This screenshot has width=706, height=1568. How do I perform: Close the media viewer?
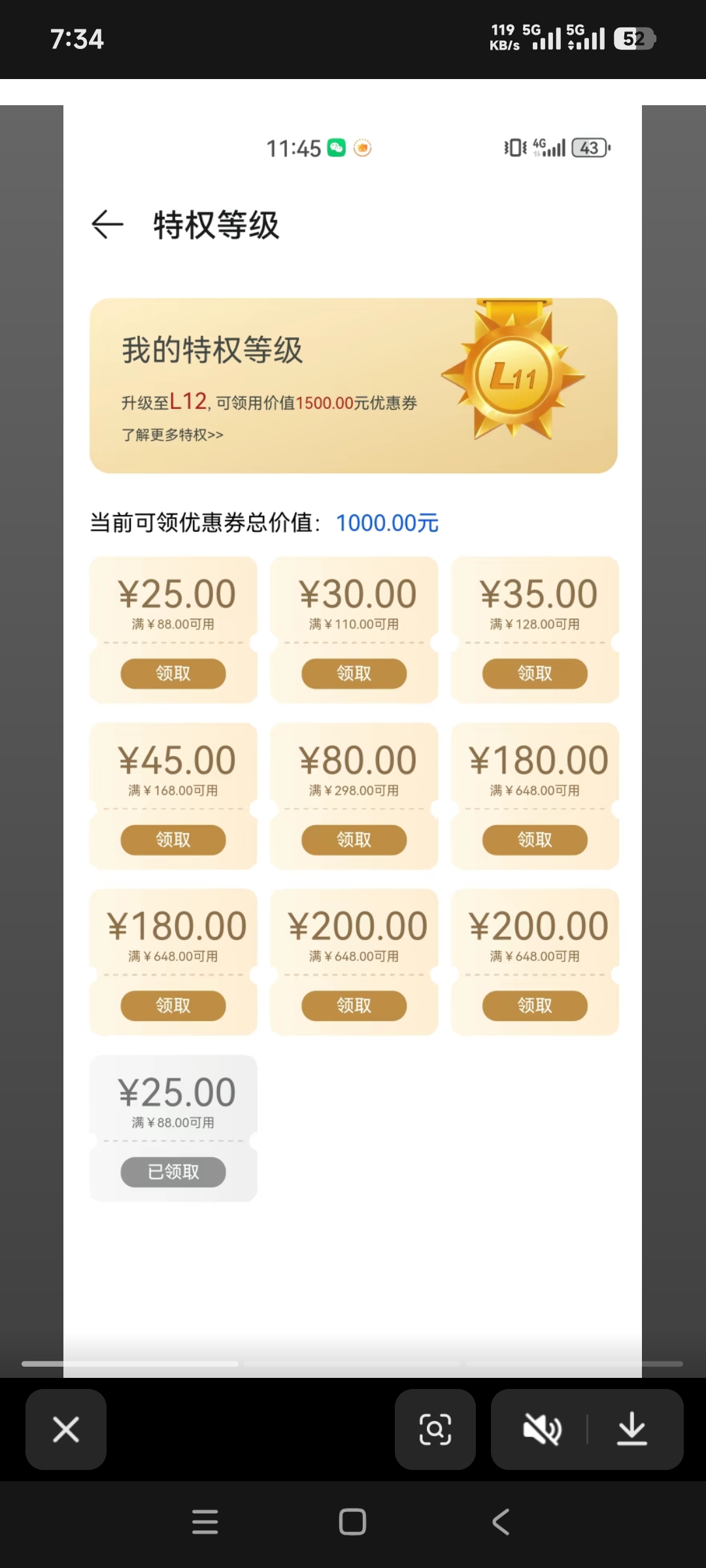click(66, 1429)
